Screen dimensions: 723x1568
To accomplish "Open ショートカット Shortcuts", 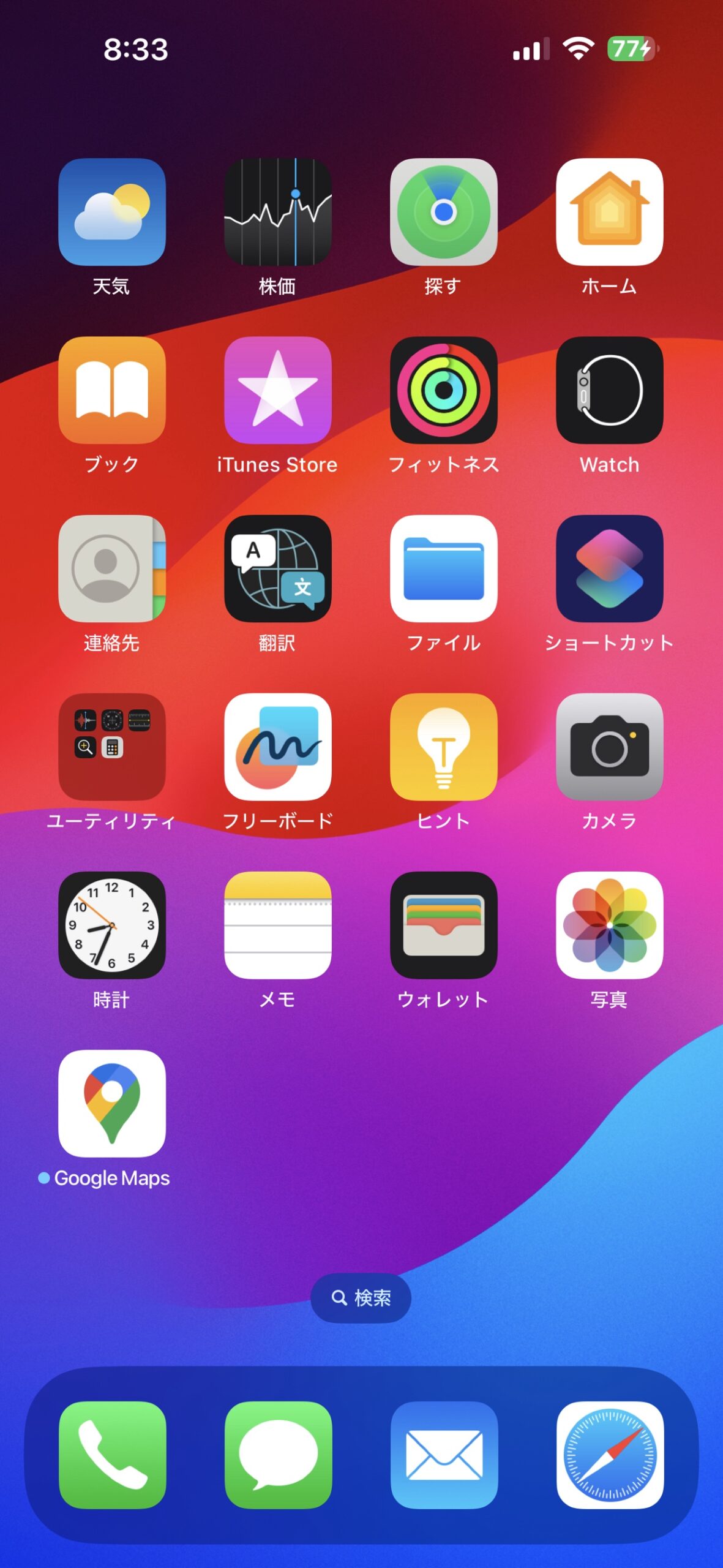I will (x=609, y=568).
